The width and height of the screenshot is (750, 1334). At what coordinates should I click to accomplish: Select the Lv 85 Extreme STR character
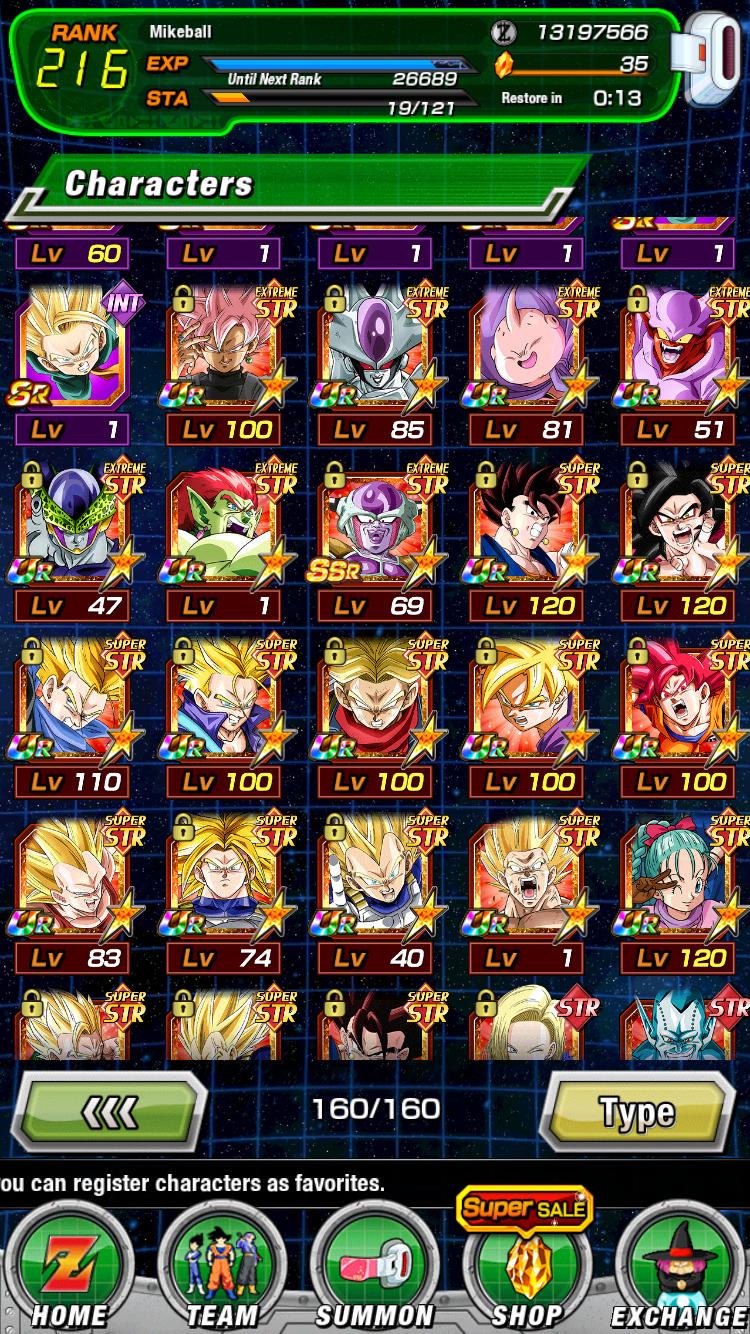[x=377, y=364]
